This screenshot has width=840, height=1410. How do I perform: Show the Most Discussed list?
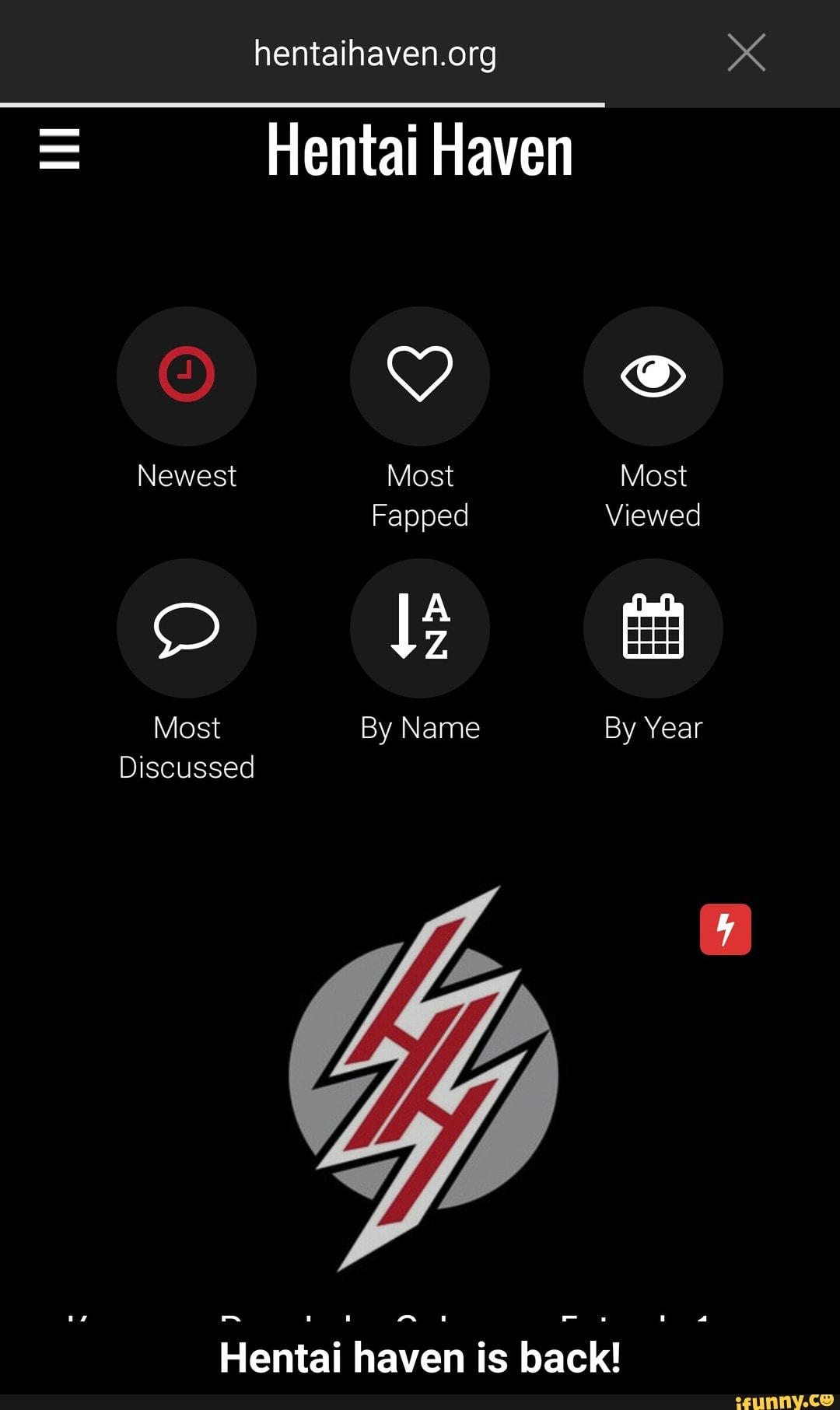187,628
